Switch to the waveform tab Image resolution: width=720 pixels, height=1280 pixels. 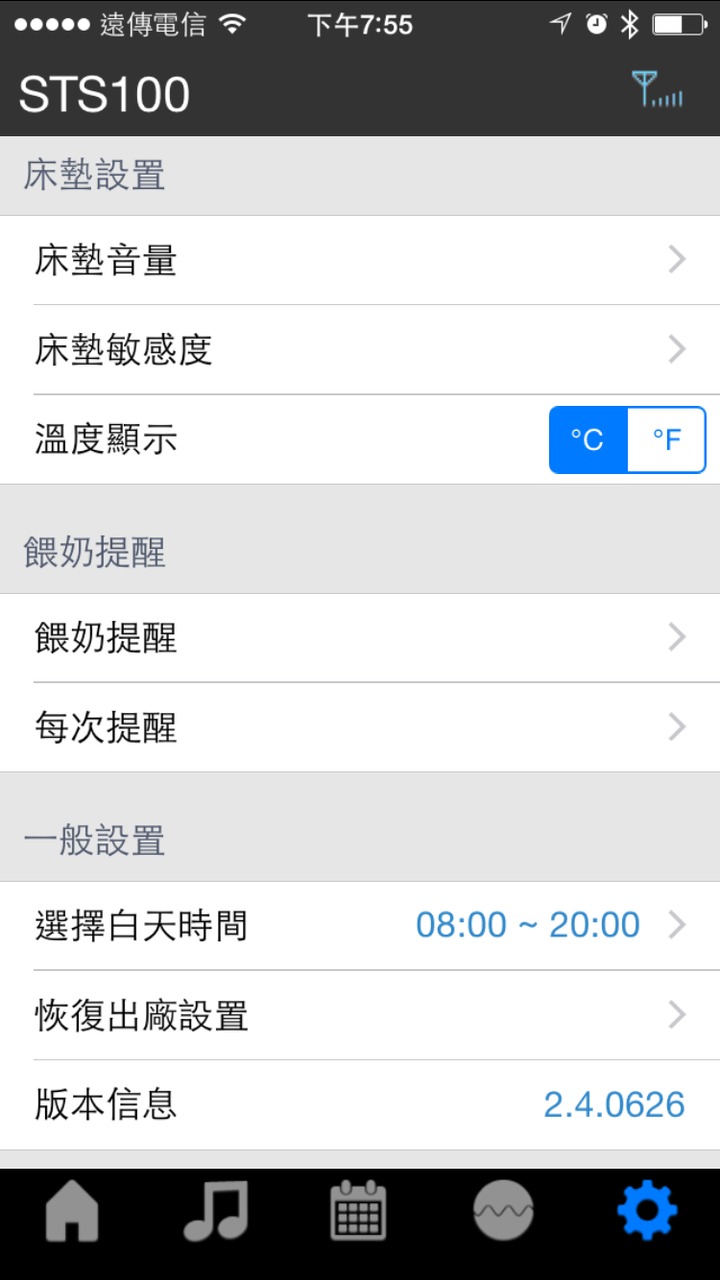click(502, 1212)
